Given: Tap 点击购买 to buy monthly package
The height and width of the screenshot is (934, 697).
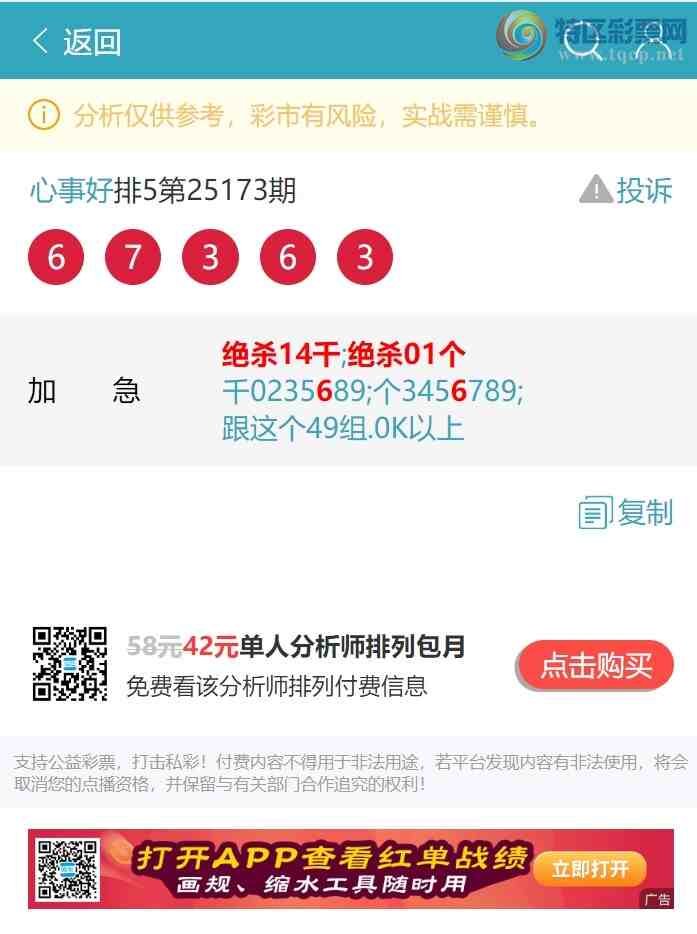Looking at the screenshot, I should coord(596,665).
